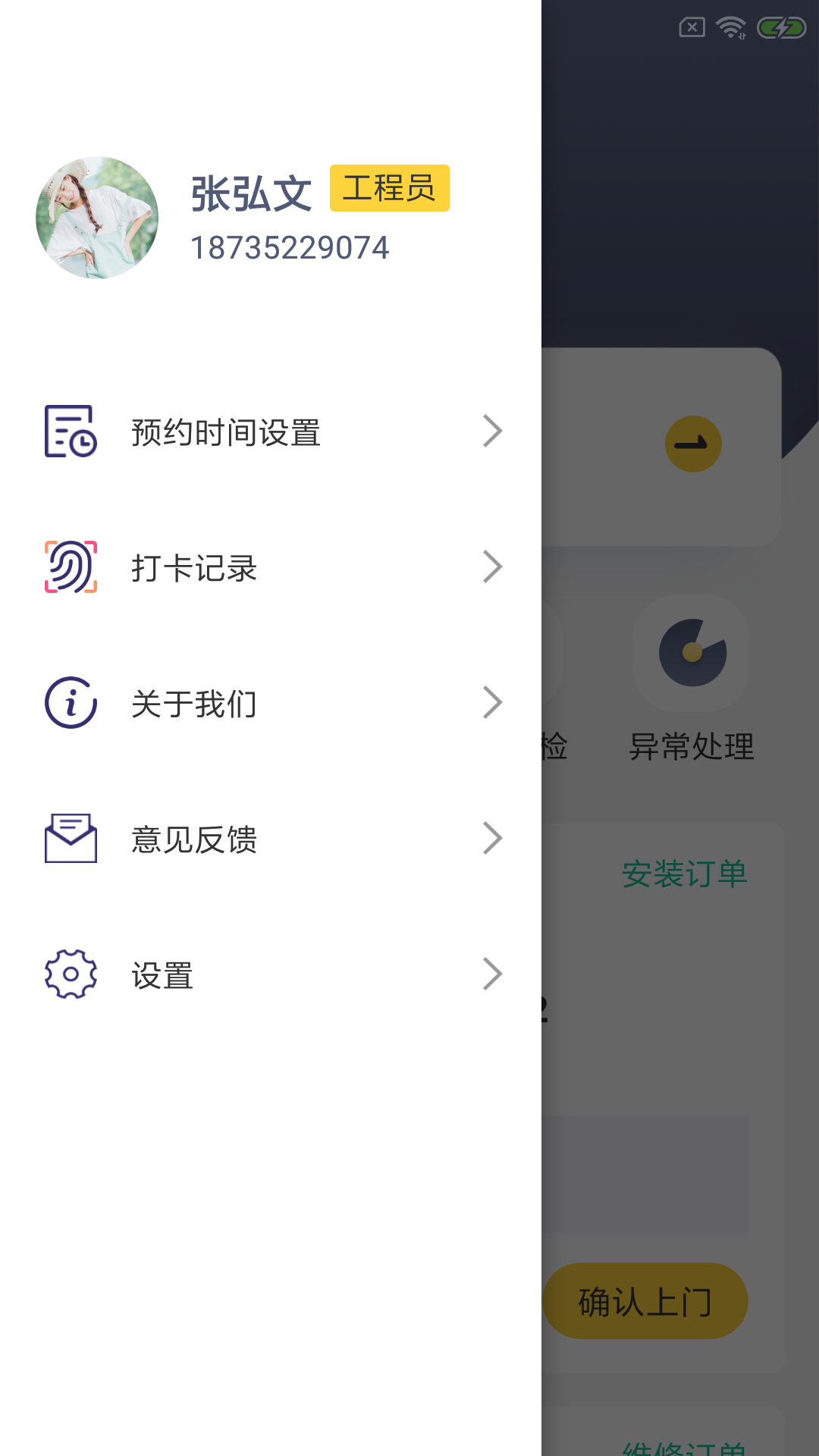Open the 预约时间设置 appointment time icon
This screenshot has height=1456, width=819.
(x=70, y=431)
